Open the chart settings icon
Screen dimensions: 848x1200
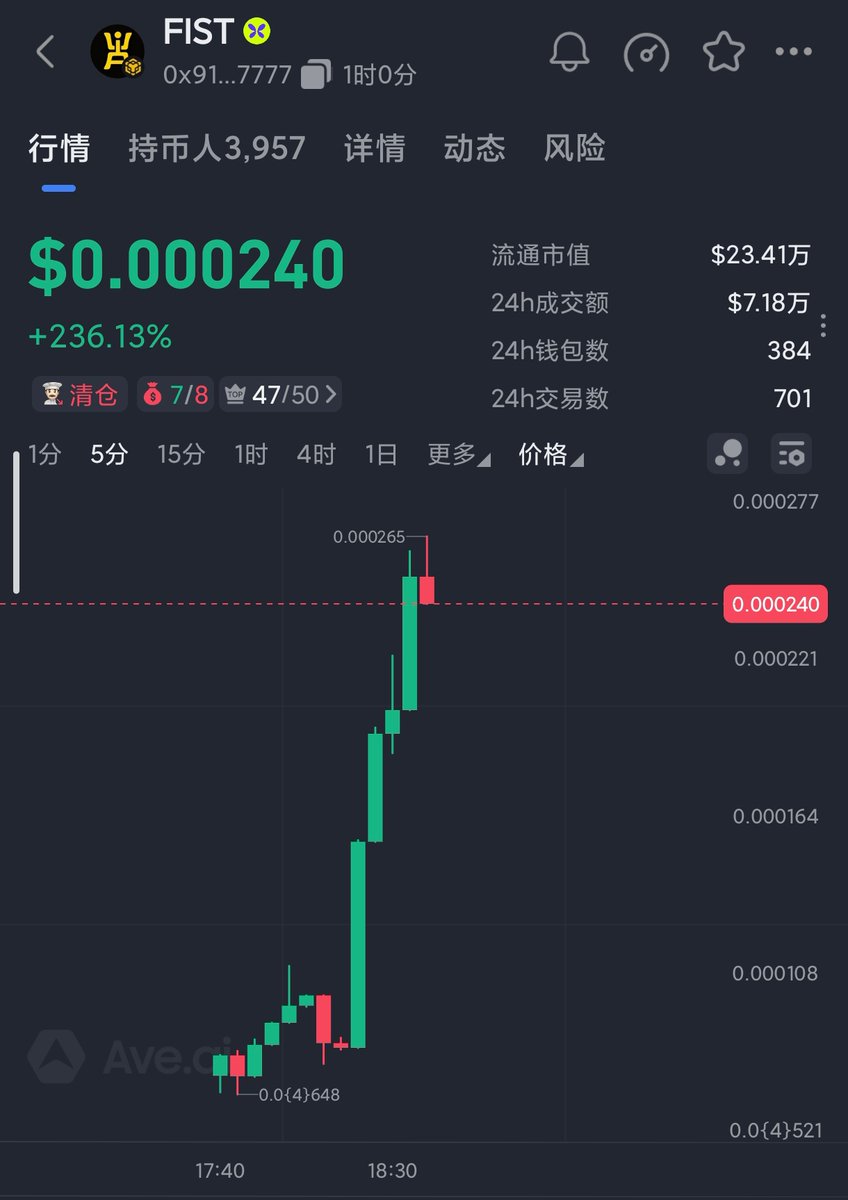pos(791,454)
